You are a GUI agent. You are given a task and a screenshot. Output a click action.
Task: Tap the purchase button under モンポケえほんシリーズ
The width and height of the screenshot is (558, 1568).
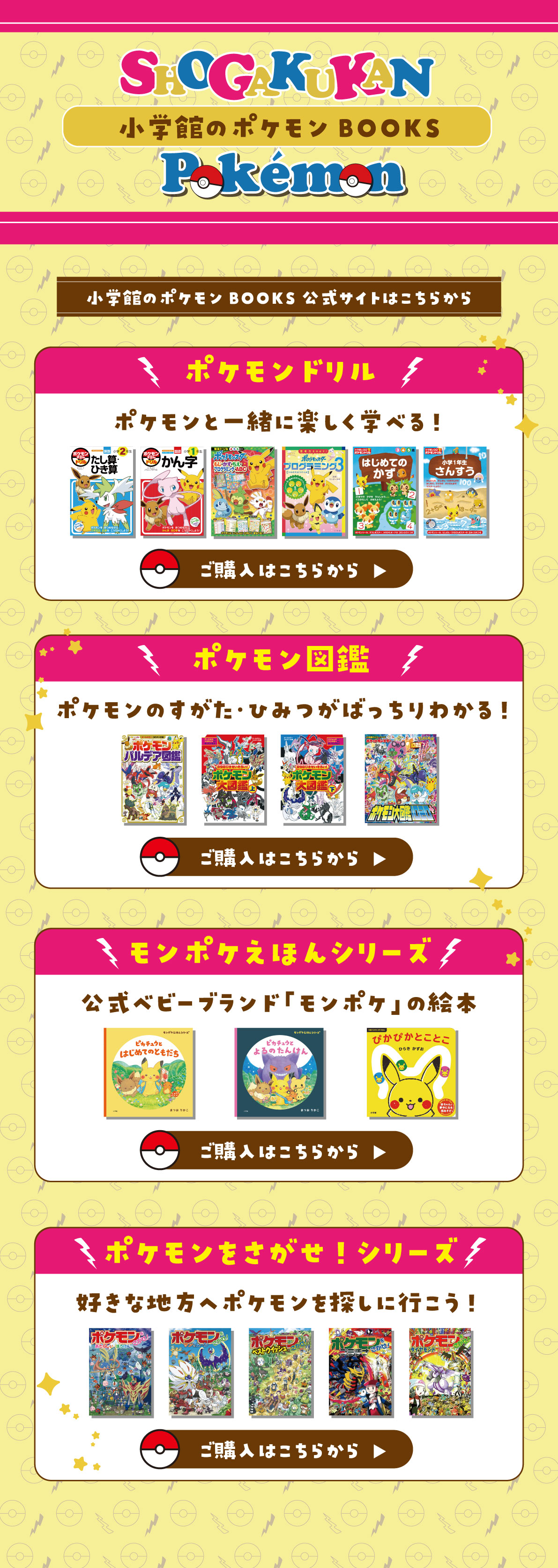(277, 1150)
